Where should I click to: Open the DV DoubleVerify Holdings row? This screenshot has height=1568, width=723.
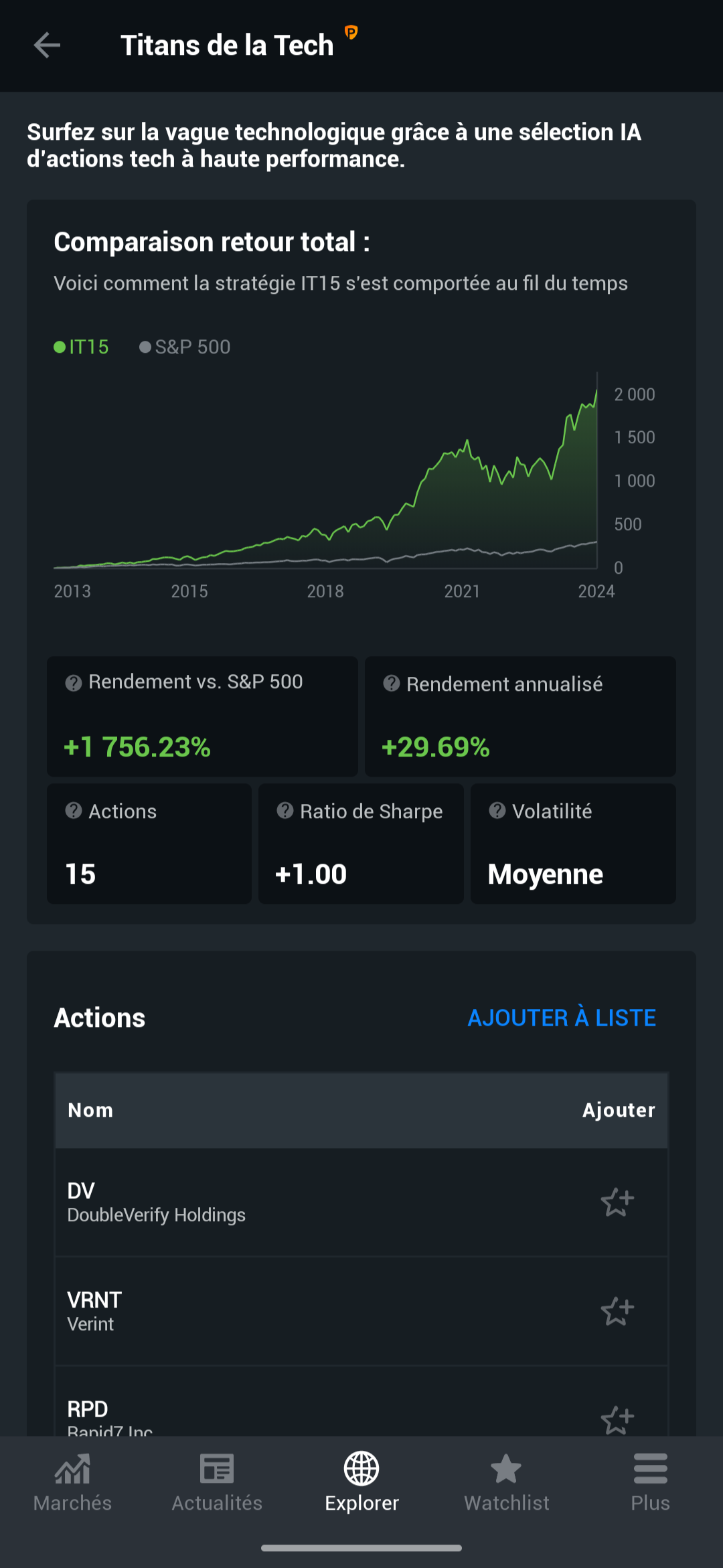pyautogui.click(x=361, y=1202)
